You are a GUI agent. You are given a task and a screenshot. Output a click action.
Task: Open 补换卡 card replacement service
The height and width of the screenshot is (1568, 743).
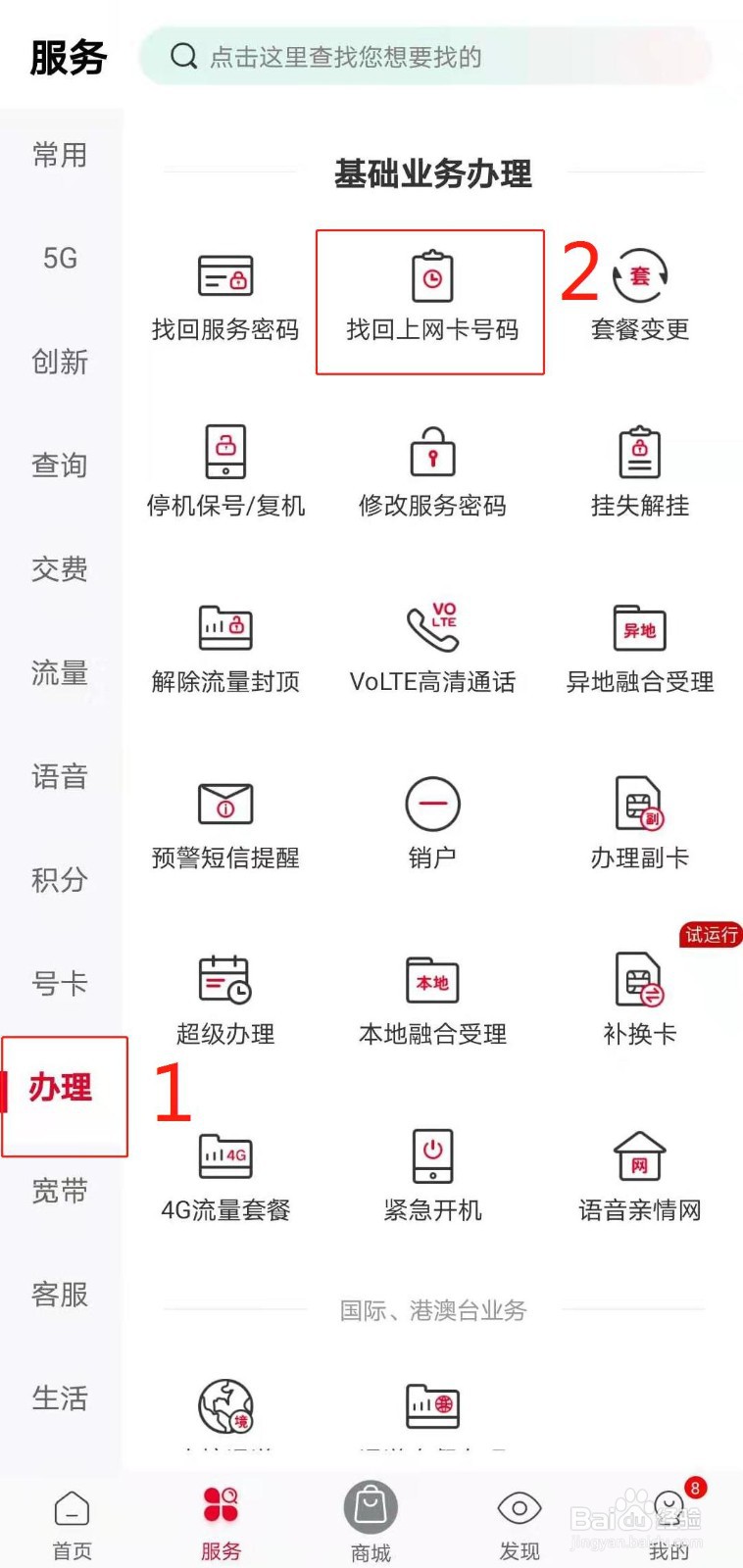pos(638,998)
